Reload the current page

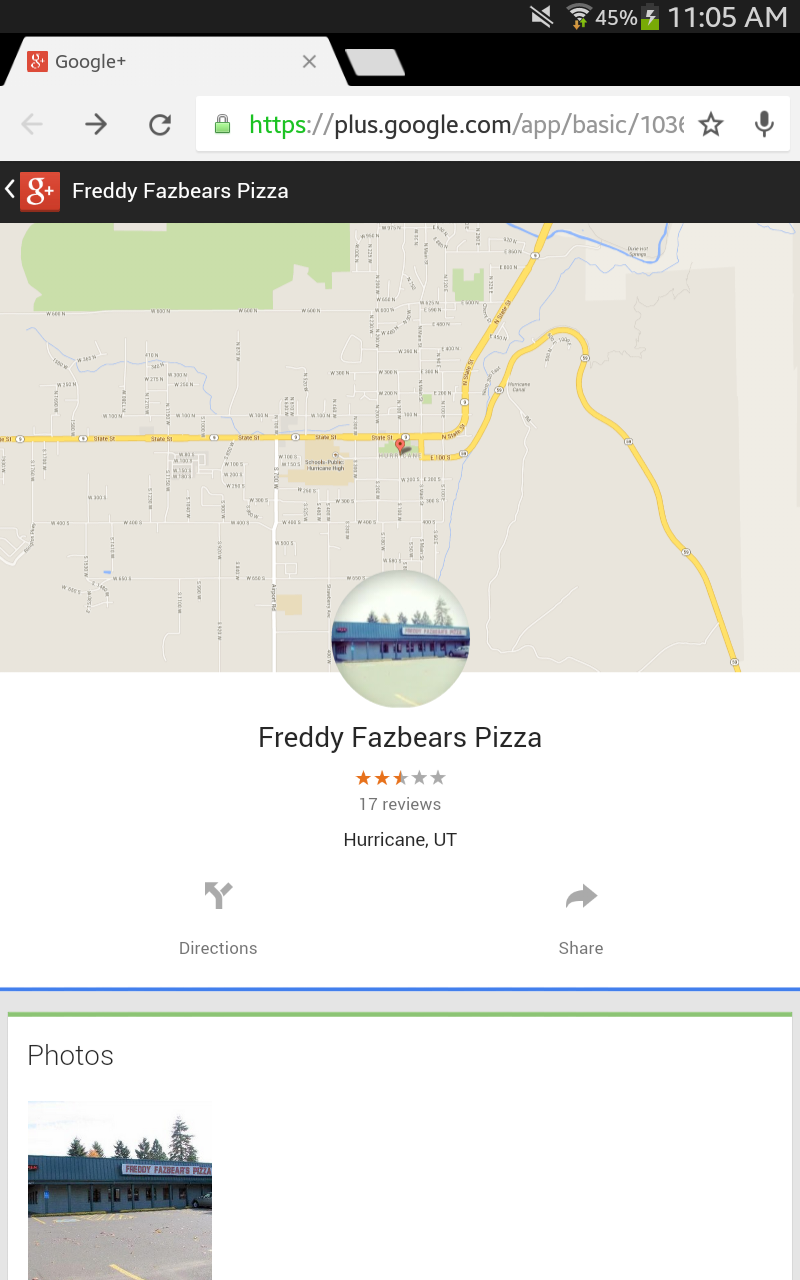click(x=159, y=124)
